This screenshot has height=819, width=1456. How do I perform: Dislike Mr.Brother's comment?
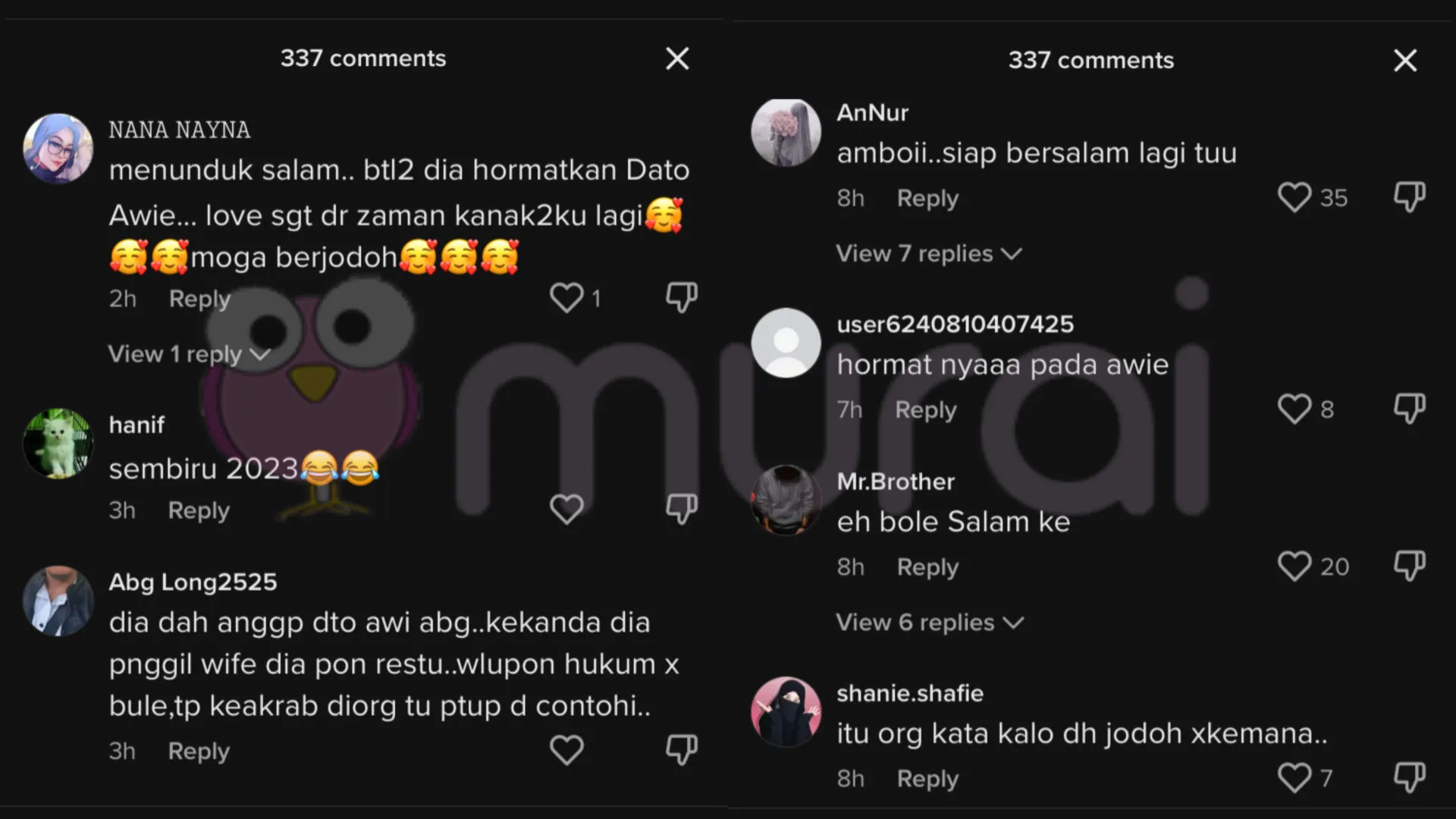tap(1409, 566)
